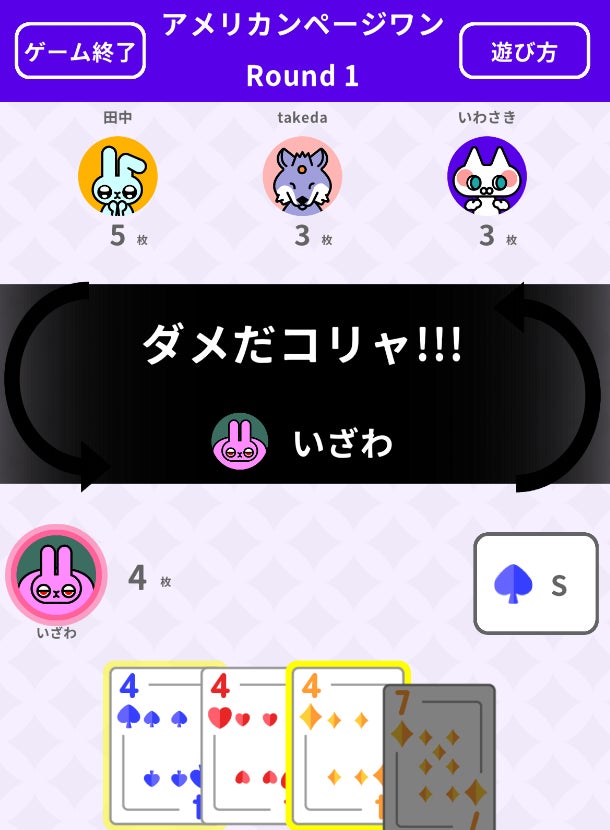Viewport: 610px width, 830px height.
Task: Tap the greyed-out 7 of diamonds card
Action: tap(439, 758)
